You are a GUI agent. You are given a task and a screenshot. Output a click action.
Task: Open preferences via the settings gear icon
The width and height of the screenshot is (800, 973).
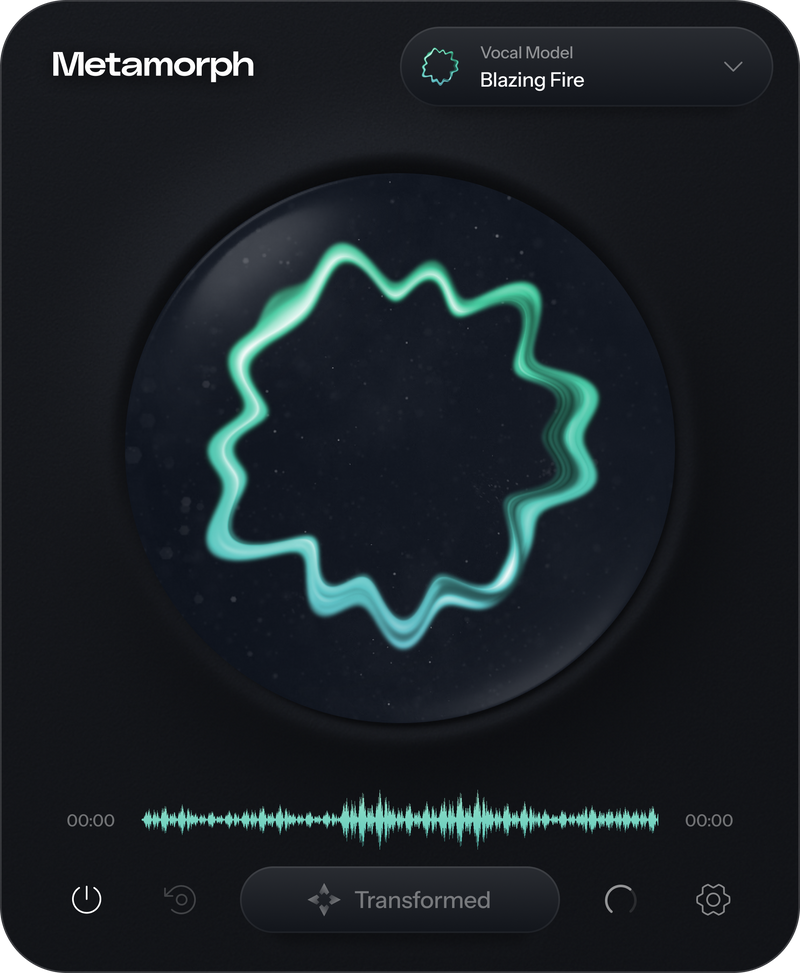[x=712, y=901]
